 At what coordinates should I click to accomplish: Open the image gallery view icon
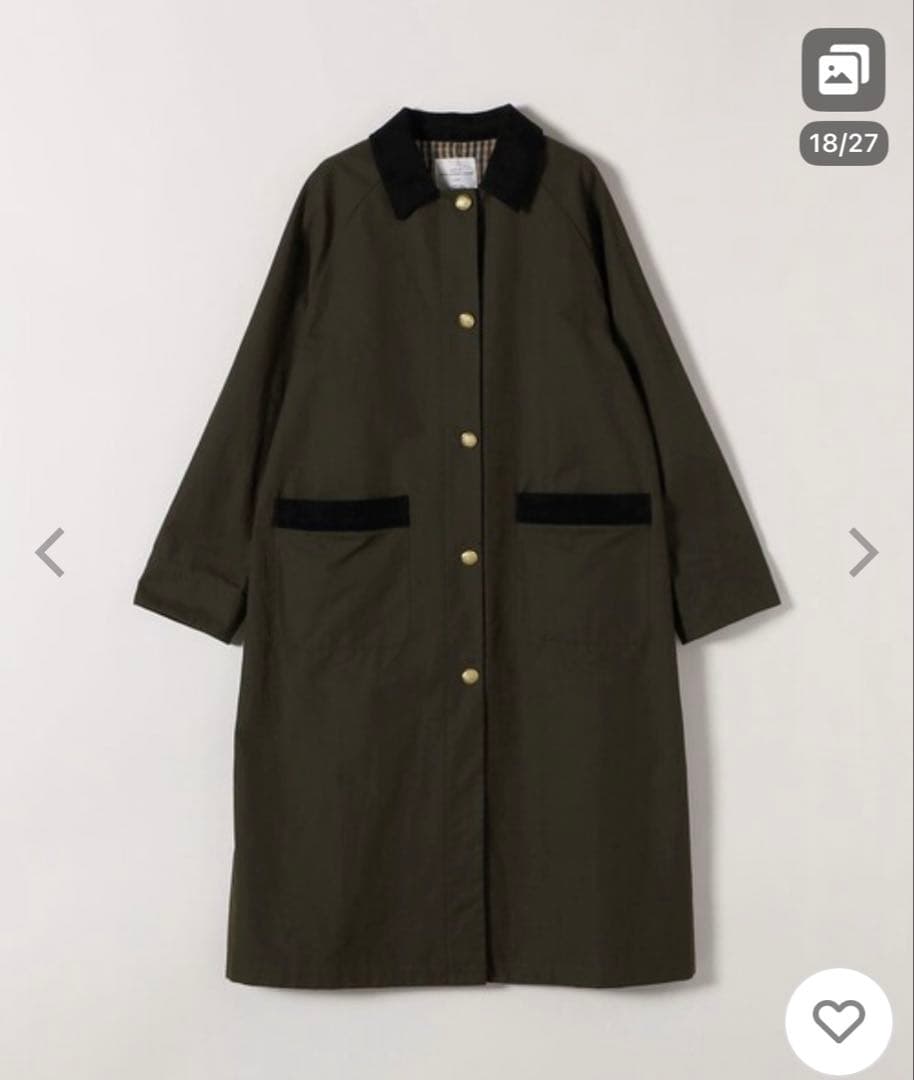tap(842, 70)
